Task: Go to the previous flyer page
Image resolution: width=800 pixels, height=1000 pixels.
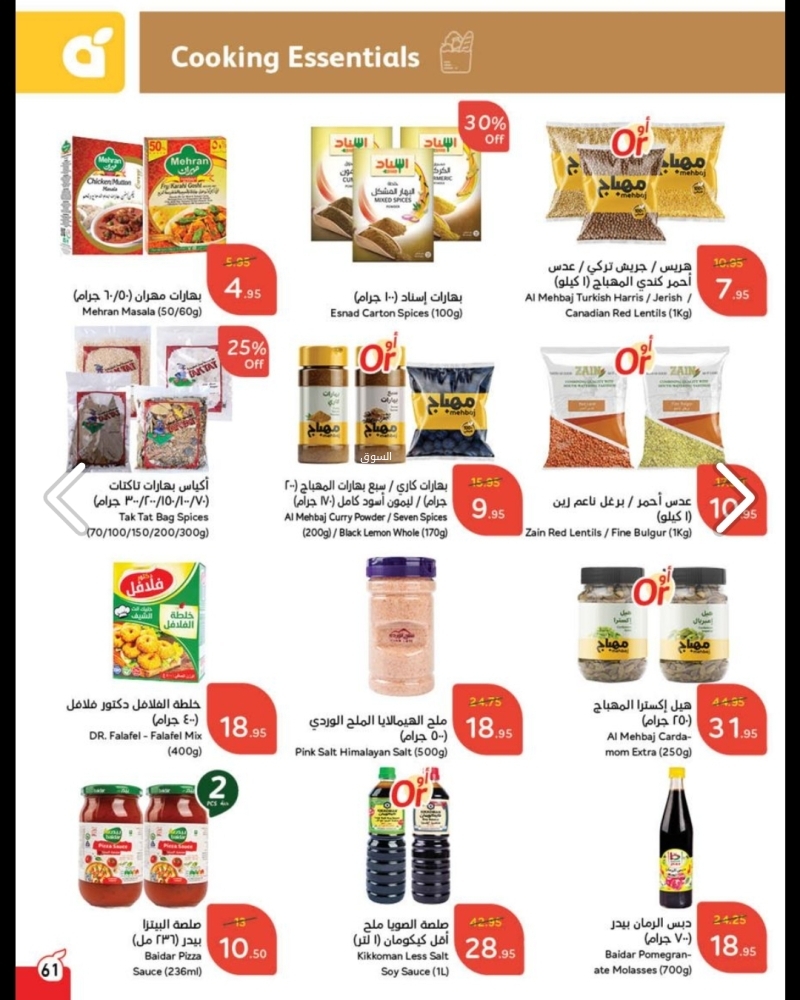Action: 67,497
